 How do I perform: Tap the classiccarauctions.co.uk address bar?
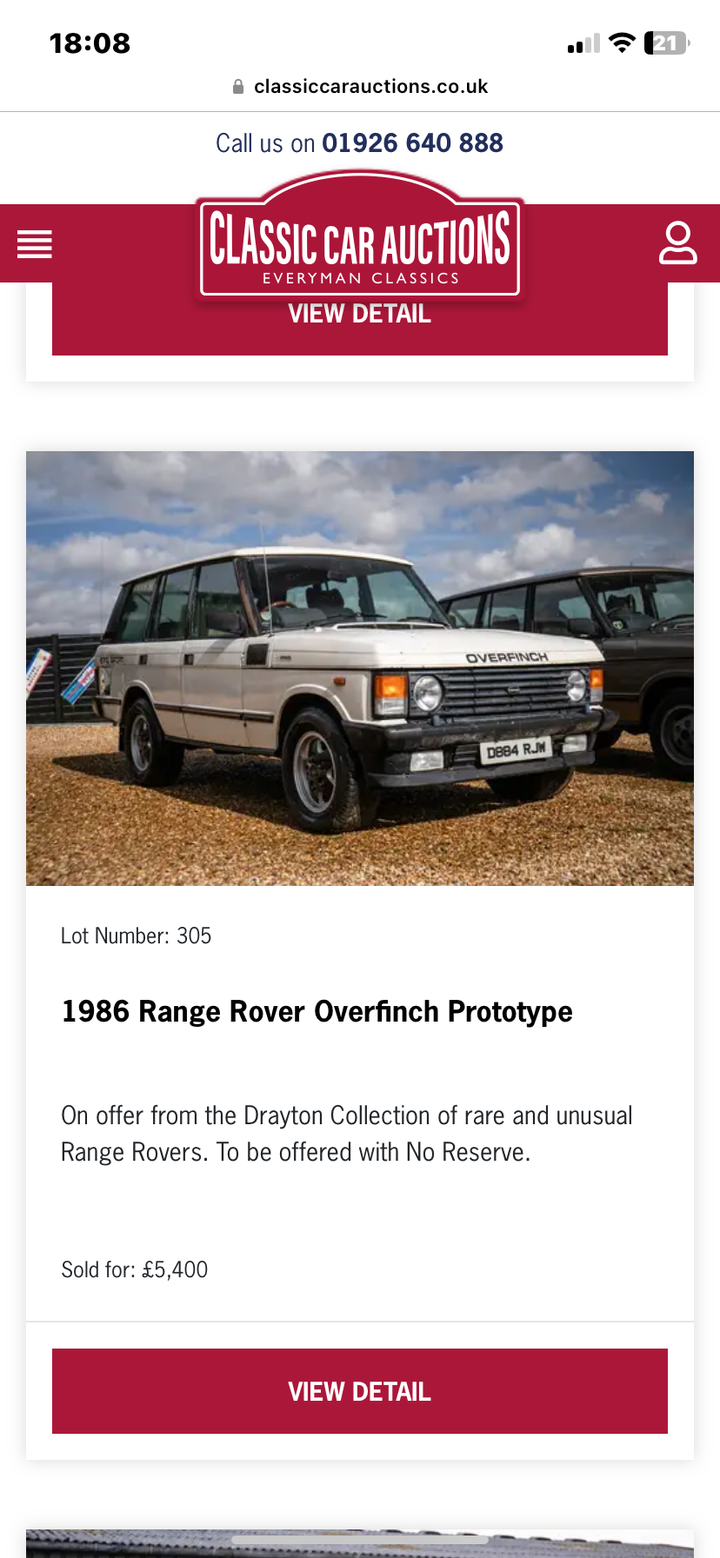tap(360, 86)
